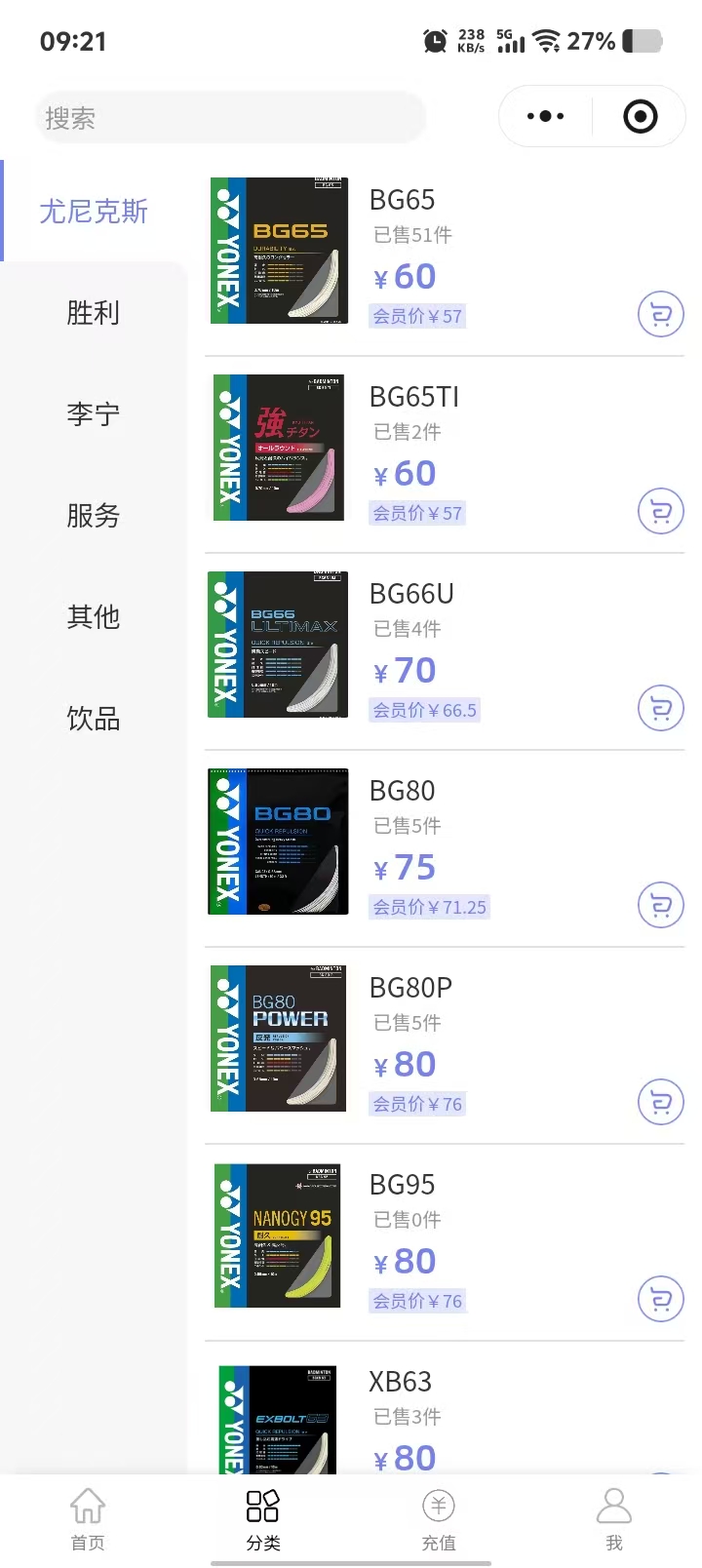Select the 尤尼克斯 category
Image resolution: width=702 pixels, height=1568 pixels.
94,212
